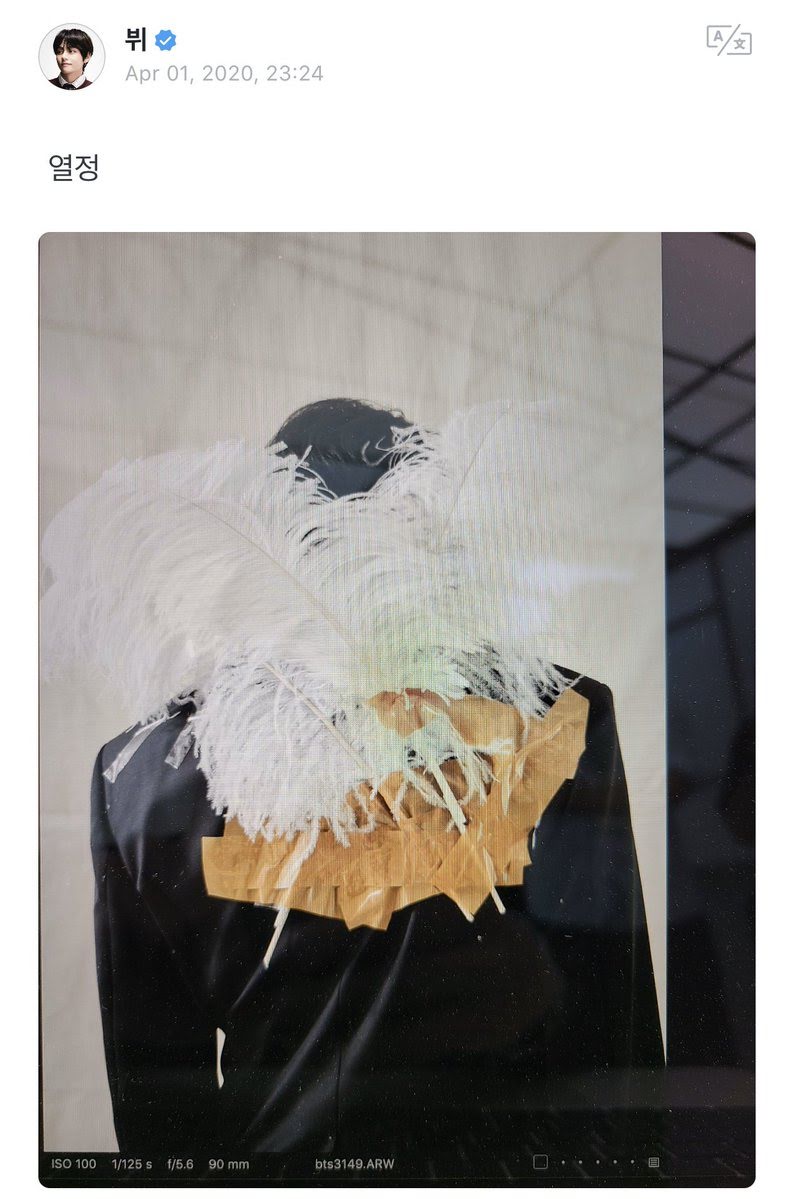Open the poster's profile via the name 뷔

coord(135,39)
